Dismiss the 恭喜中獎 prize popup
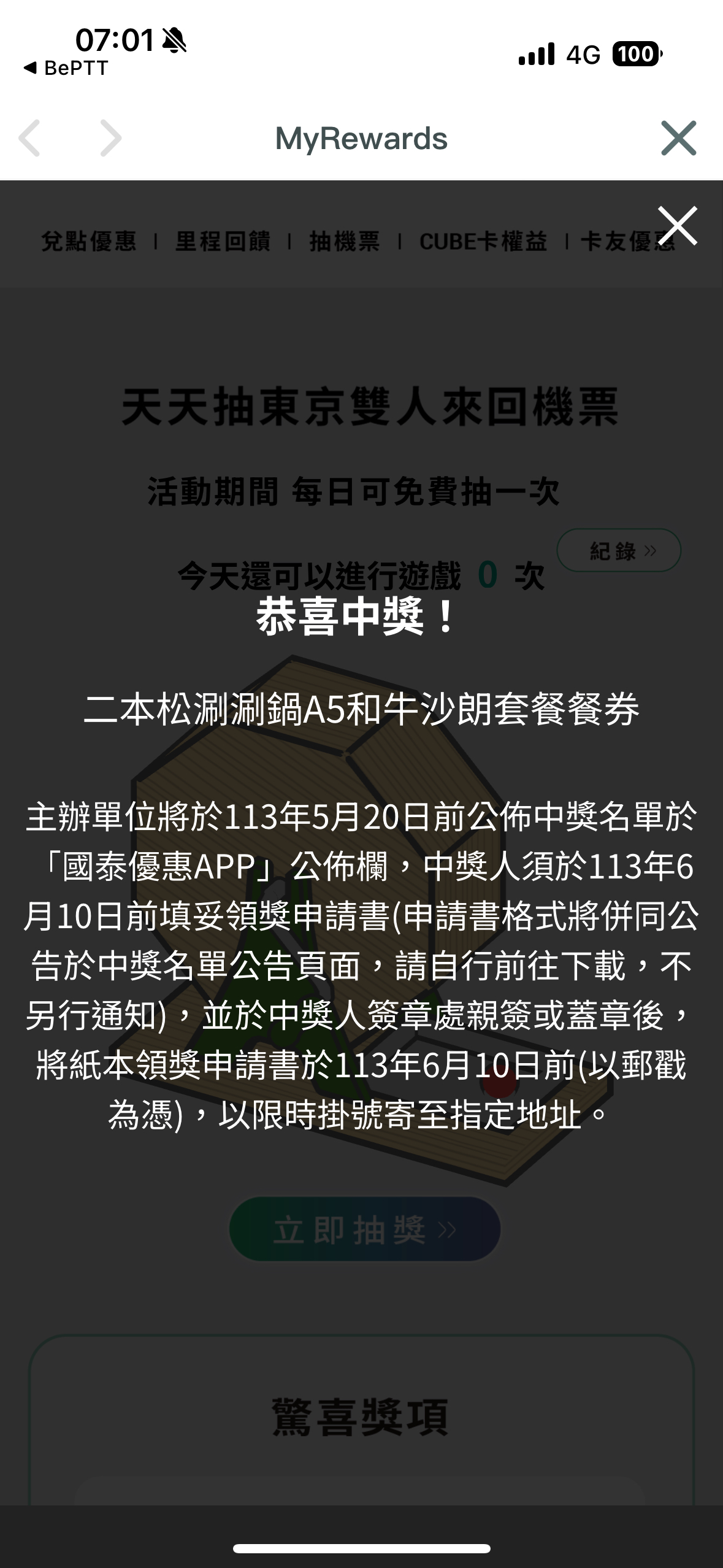 677,226
